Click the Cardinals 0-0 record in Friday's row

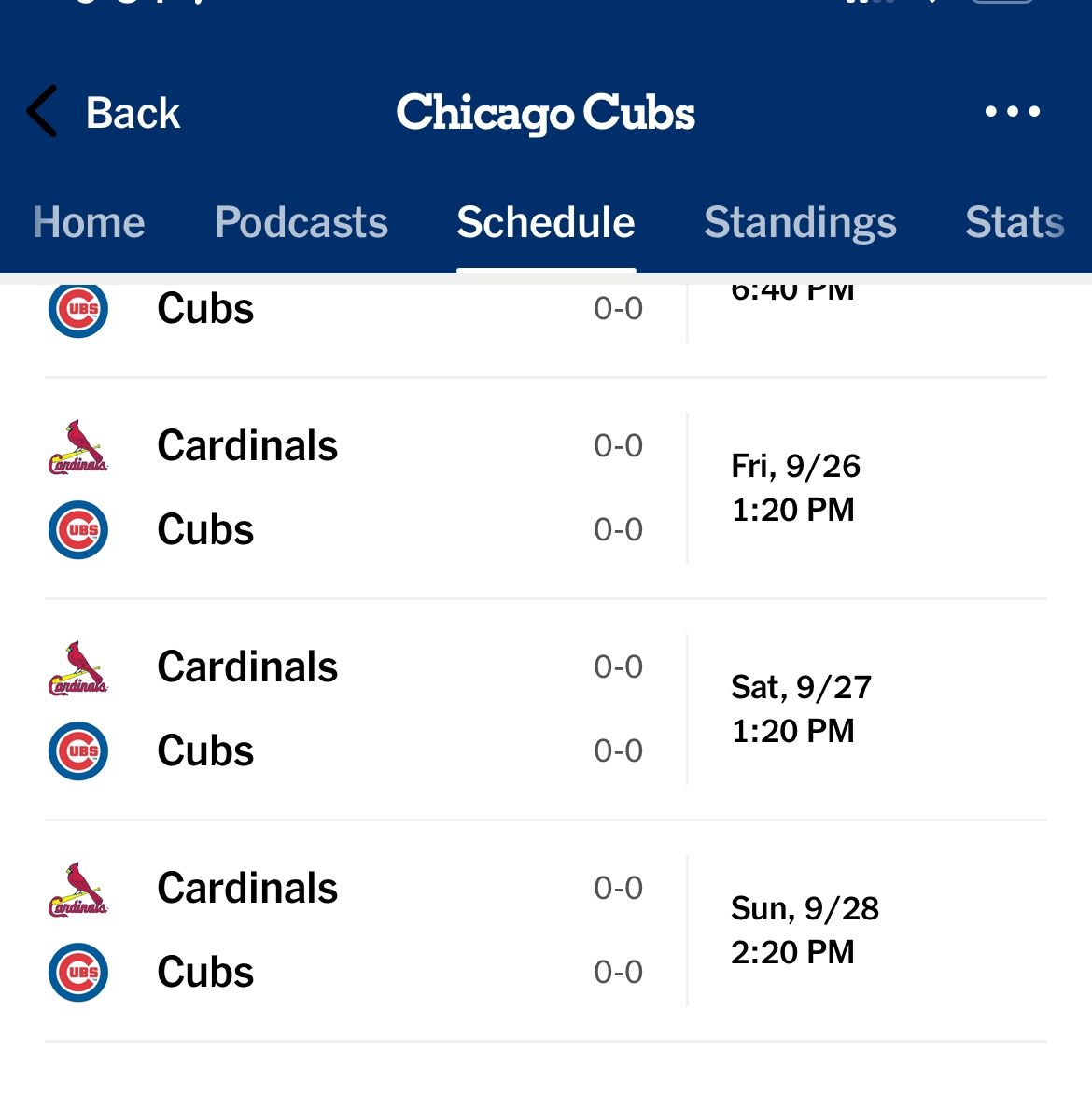619,446
